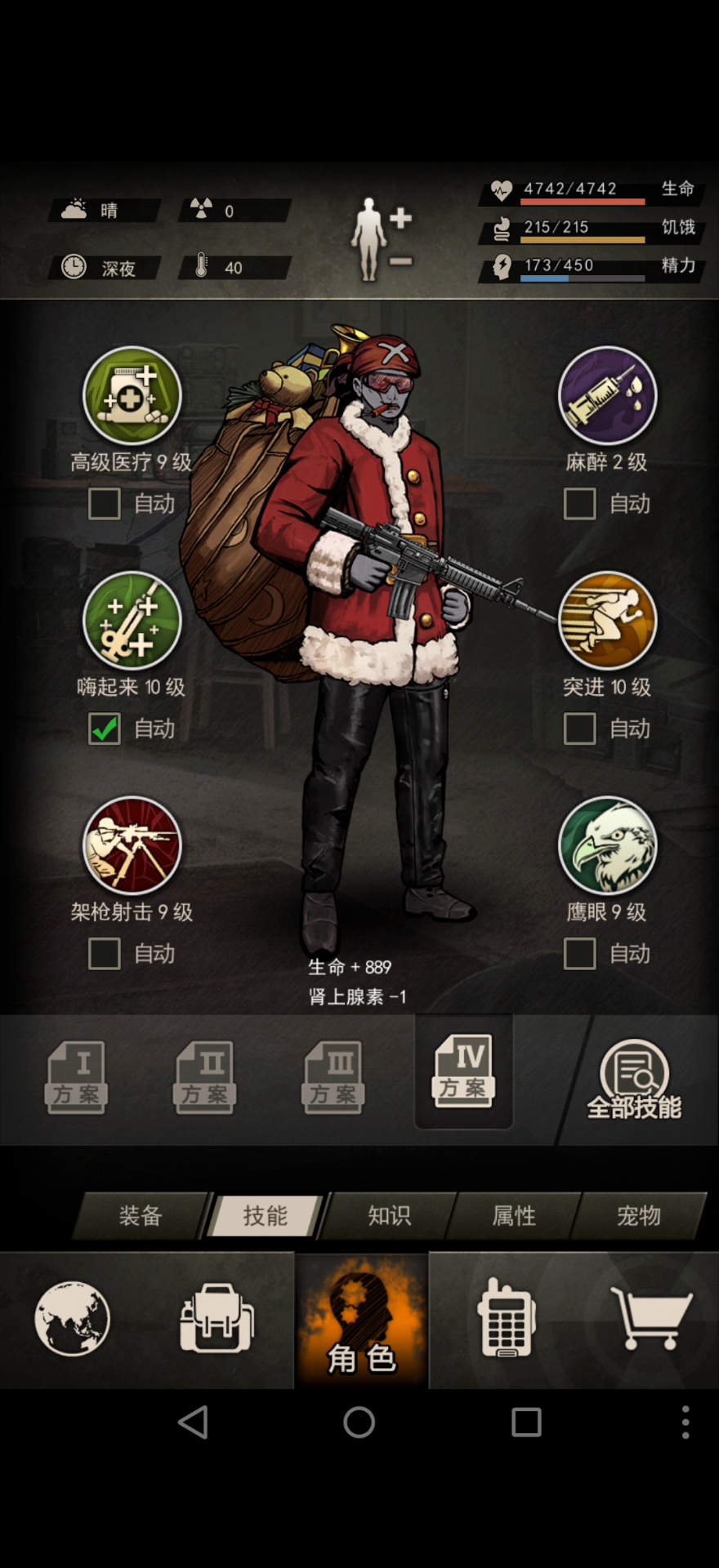Screen dimensions: 719x1568
Task: Select skill preset 方案 I
Action: click(x=77, y=1076)
